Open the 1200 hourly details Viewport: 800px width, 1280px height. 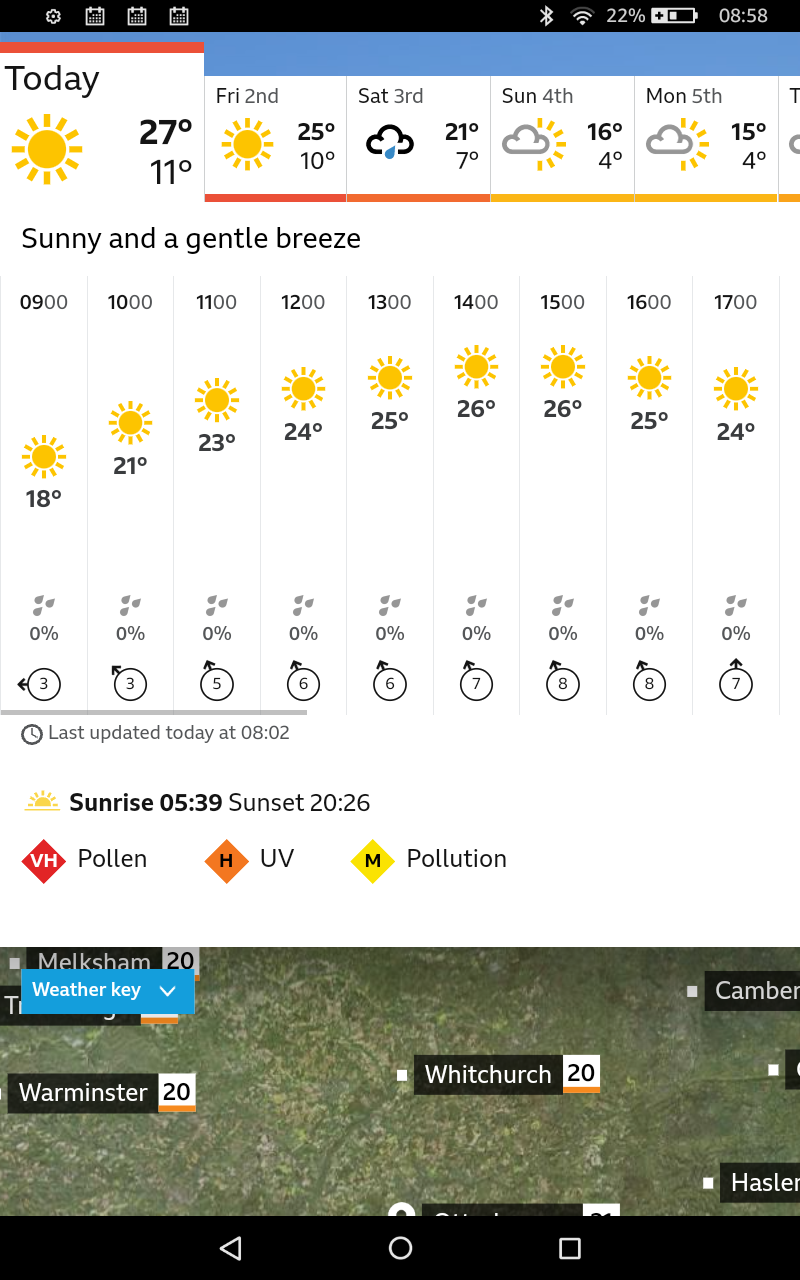[x=303, y=490]
